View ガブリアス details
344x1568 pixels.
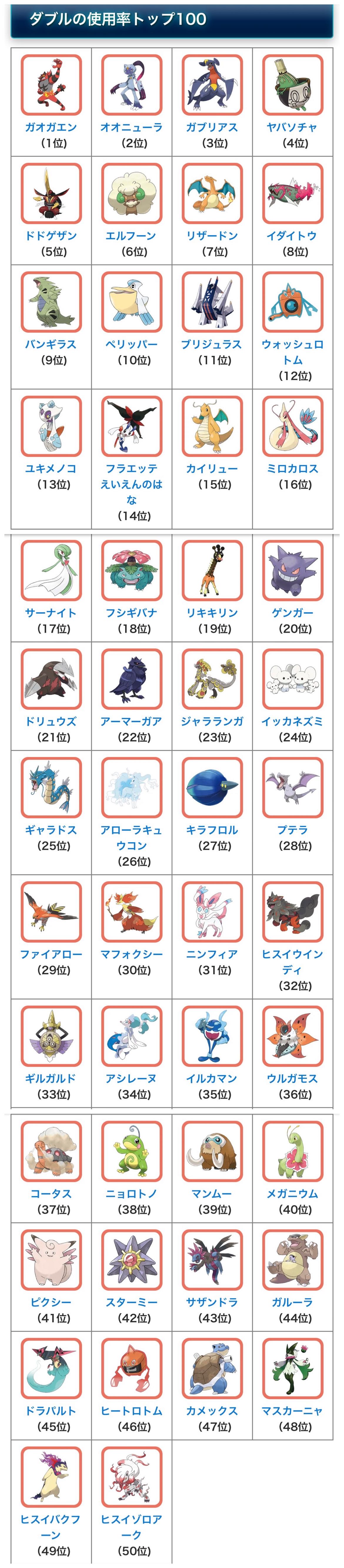coord(212,127)
